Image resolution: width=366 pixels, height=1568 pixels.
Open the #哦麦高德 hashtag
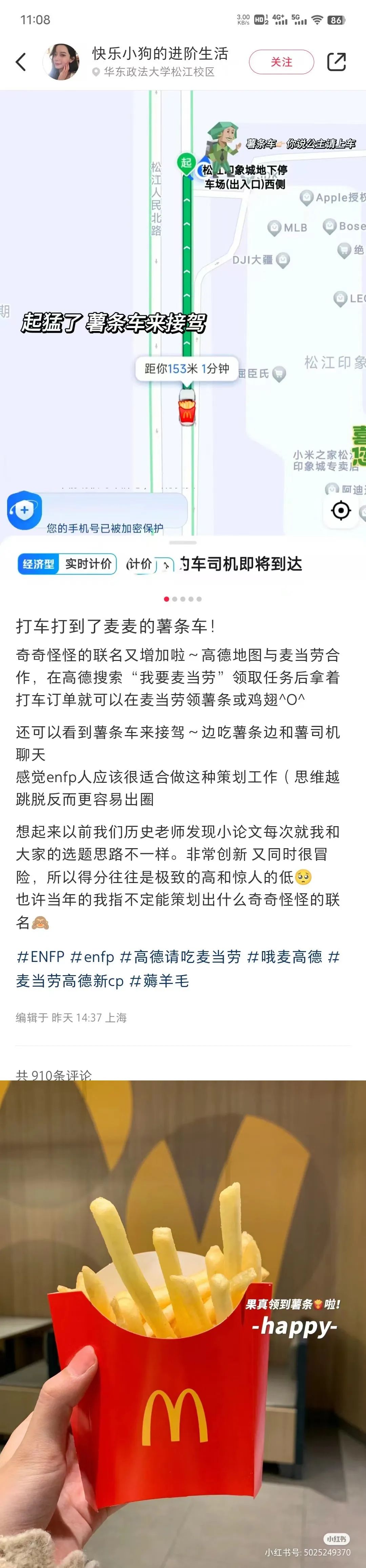click(x=284, y=957)
